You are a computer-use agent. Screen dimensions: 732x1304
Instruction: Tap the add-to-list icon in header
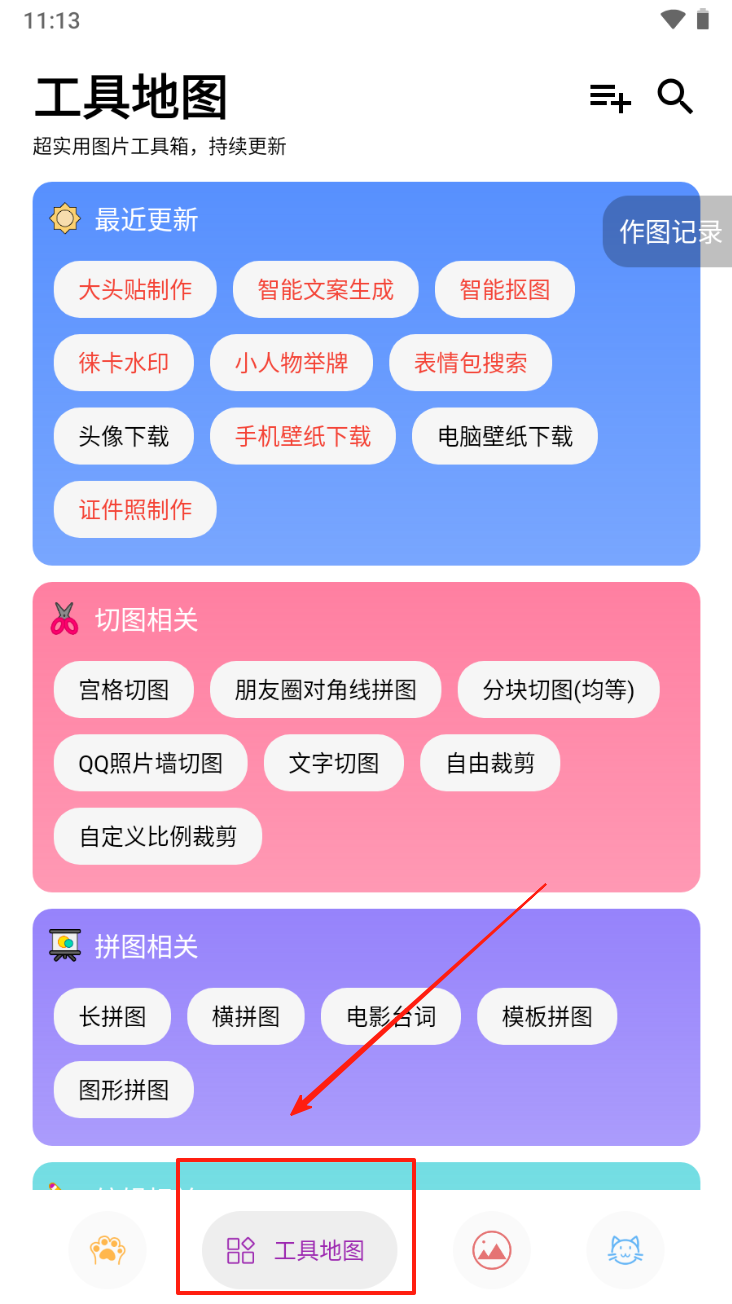[610, 98]
